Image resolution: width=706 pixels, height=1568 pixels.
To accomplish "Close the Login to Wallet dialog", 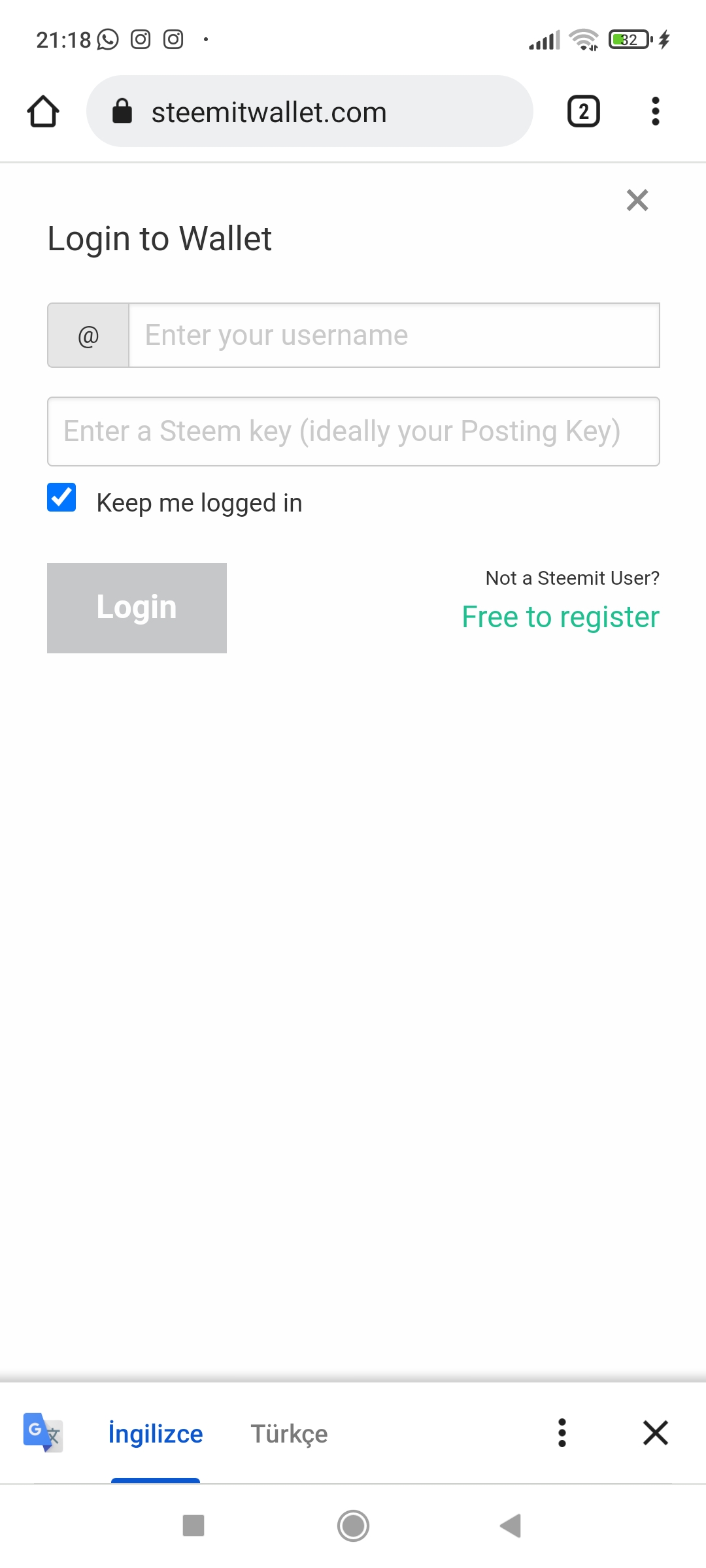I will tap(637, 200).
